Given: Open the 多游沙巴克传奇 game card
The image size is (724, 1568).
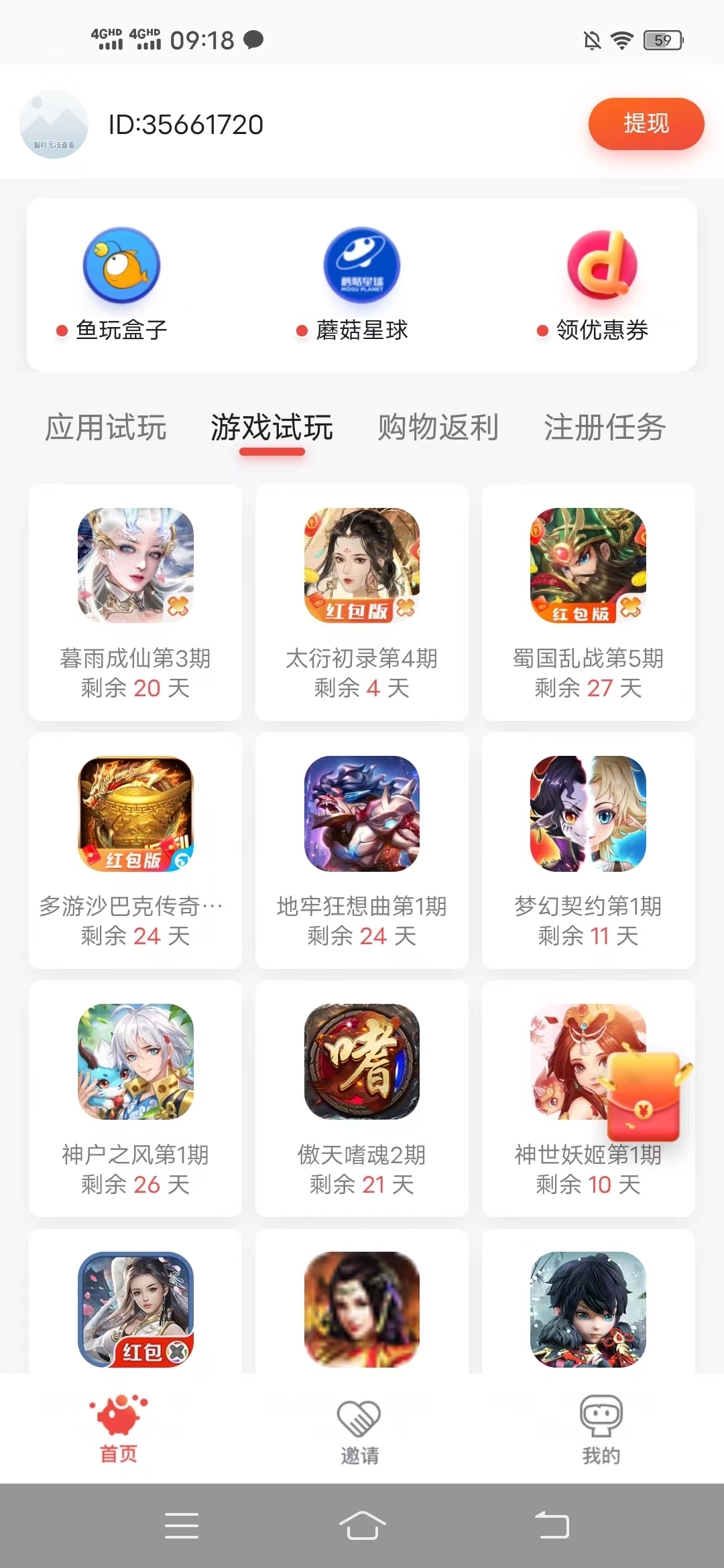Looking at the screenshot, I should 135,850.
